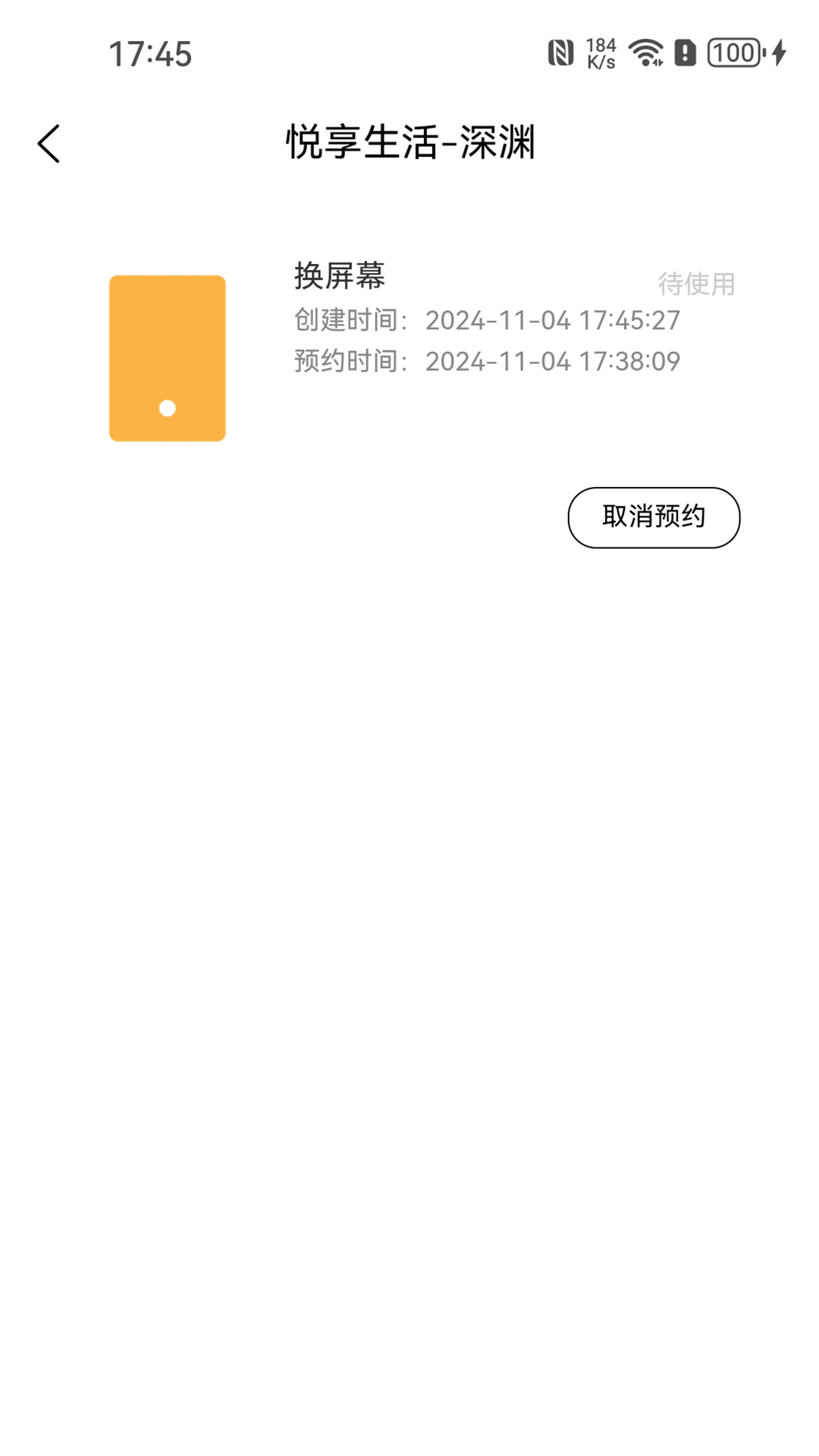
Task: Tap the back arrow to return
Action: [x=49, y=143]
